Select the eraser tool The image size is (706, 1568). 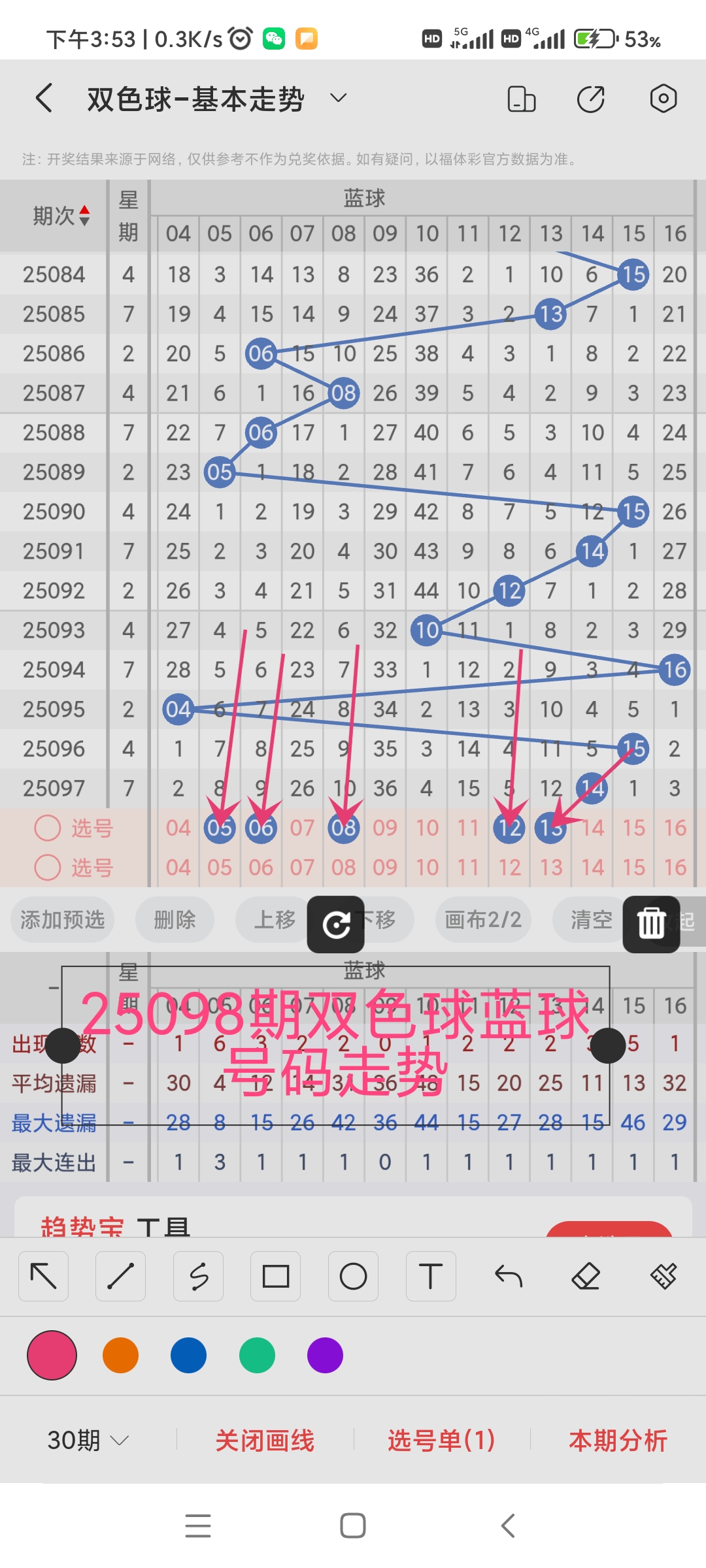(x=586, y=1276)
